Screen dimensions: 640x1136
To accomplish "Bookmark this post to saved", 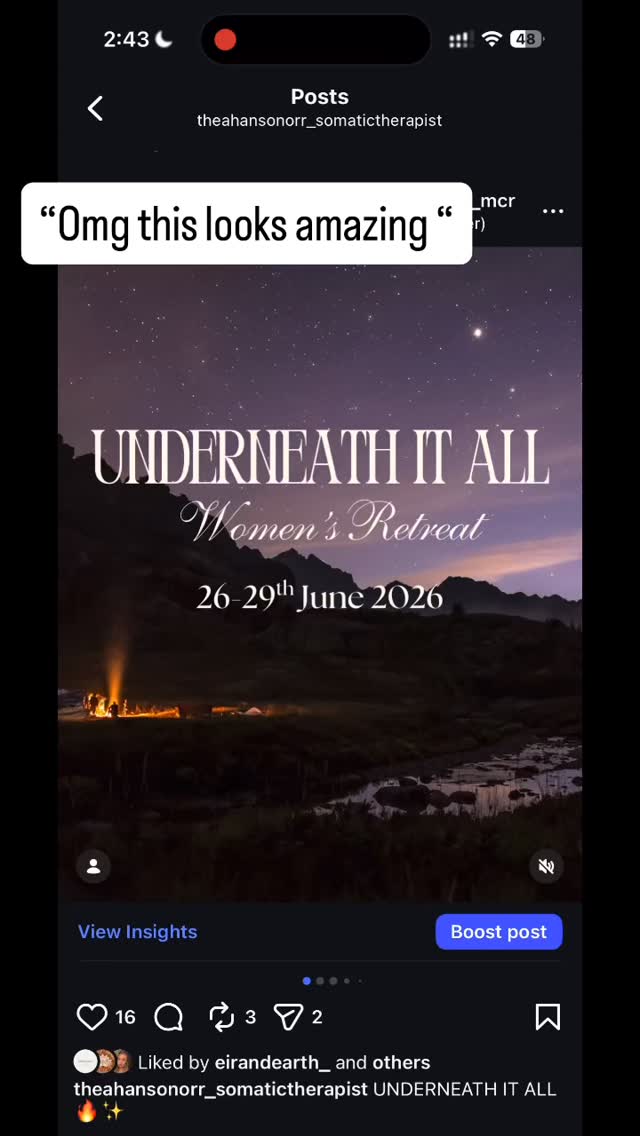I will (547, 1017).
